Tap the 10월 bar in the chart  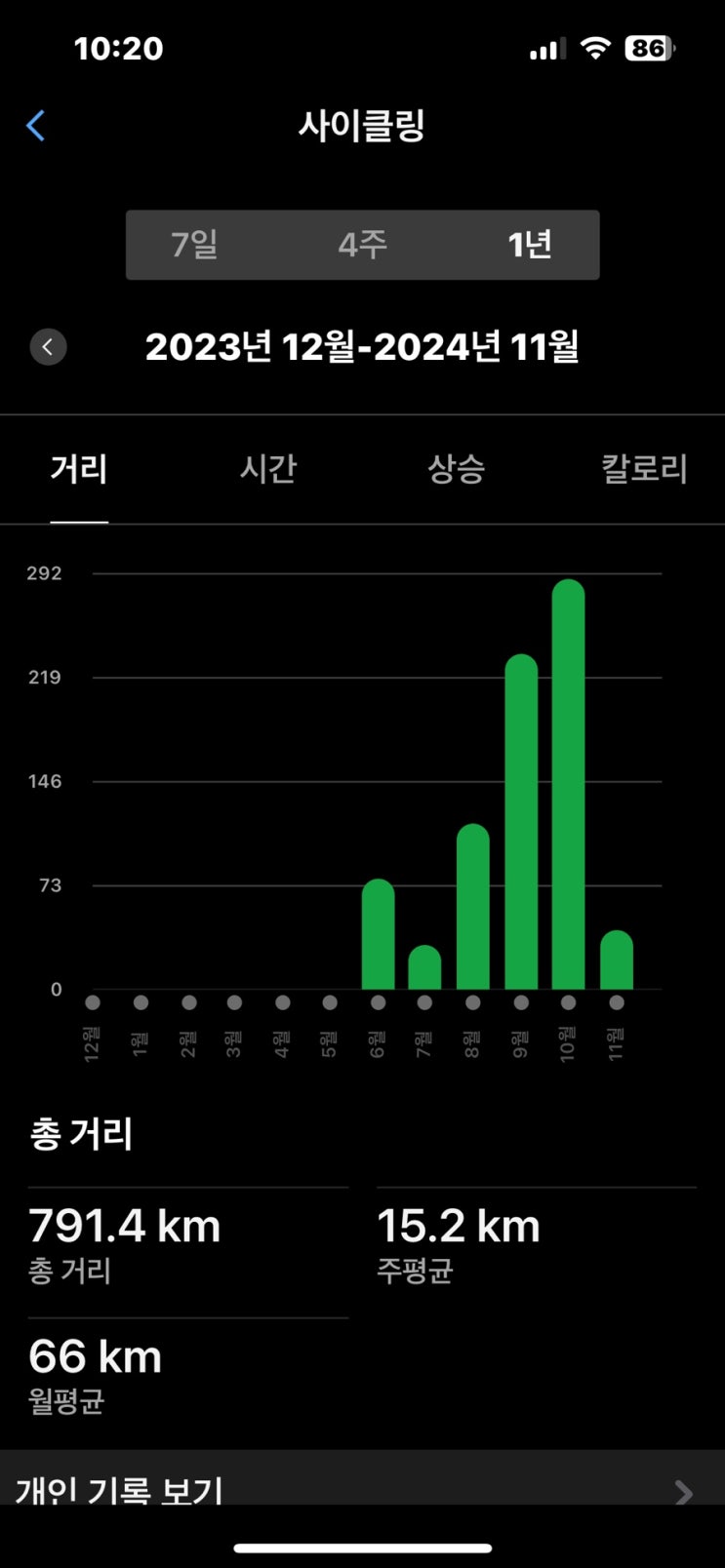pos(568,785)
